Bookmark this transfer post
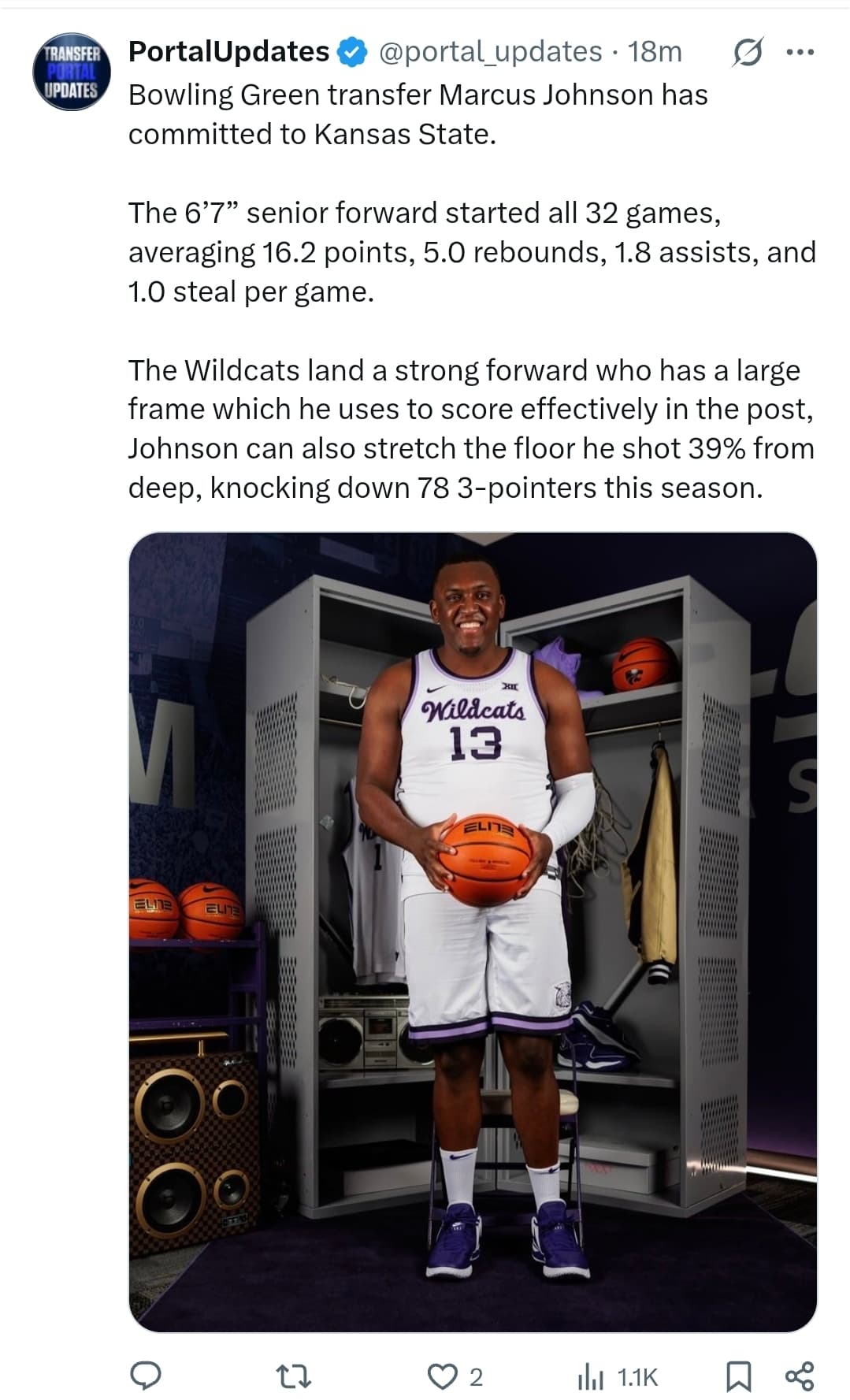This screenshot has width=850, height=1400. point(738,1376)
